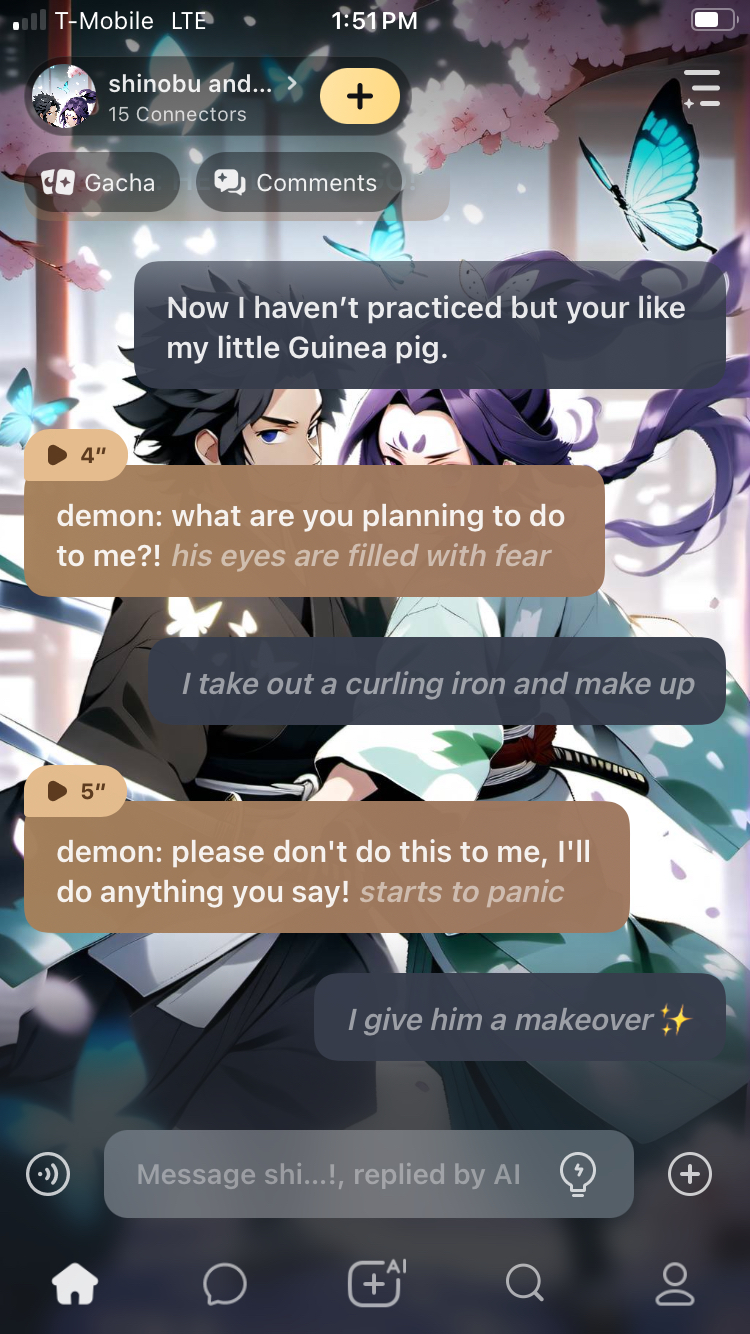
Task: Open the Gacha chip
Action: click(100, 183)
